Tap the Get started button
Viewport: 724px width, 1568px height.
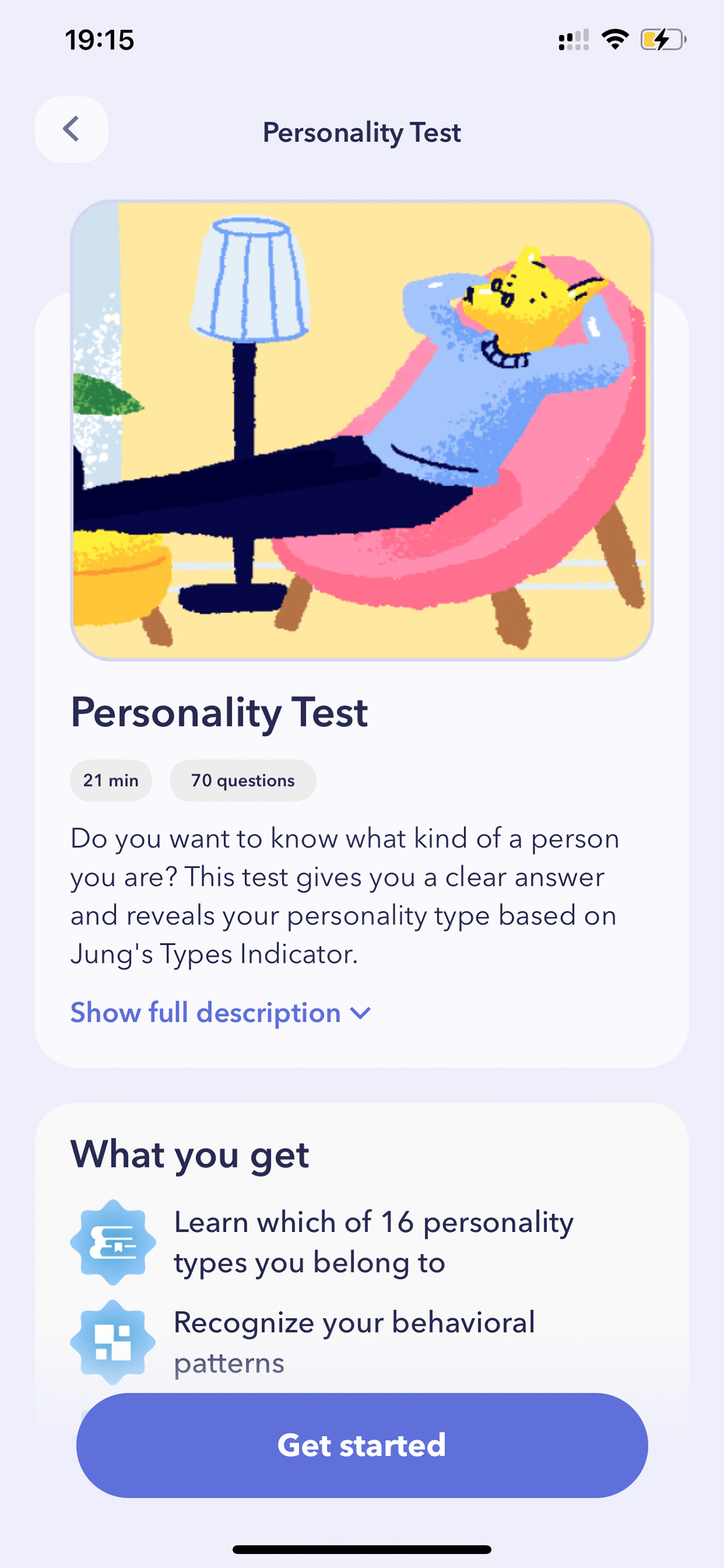click(362, 1445)
